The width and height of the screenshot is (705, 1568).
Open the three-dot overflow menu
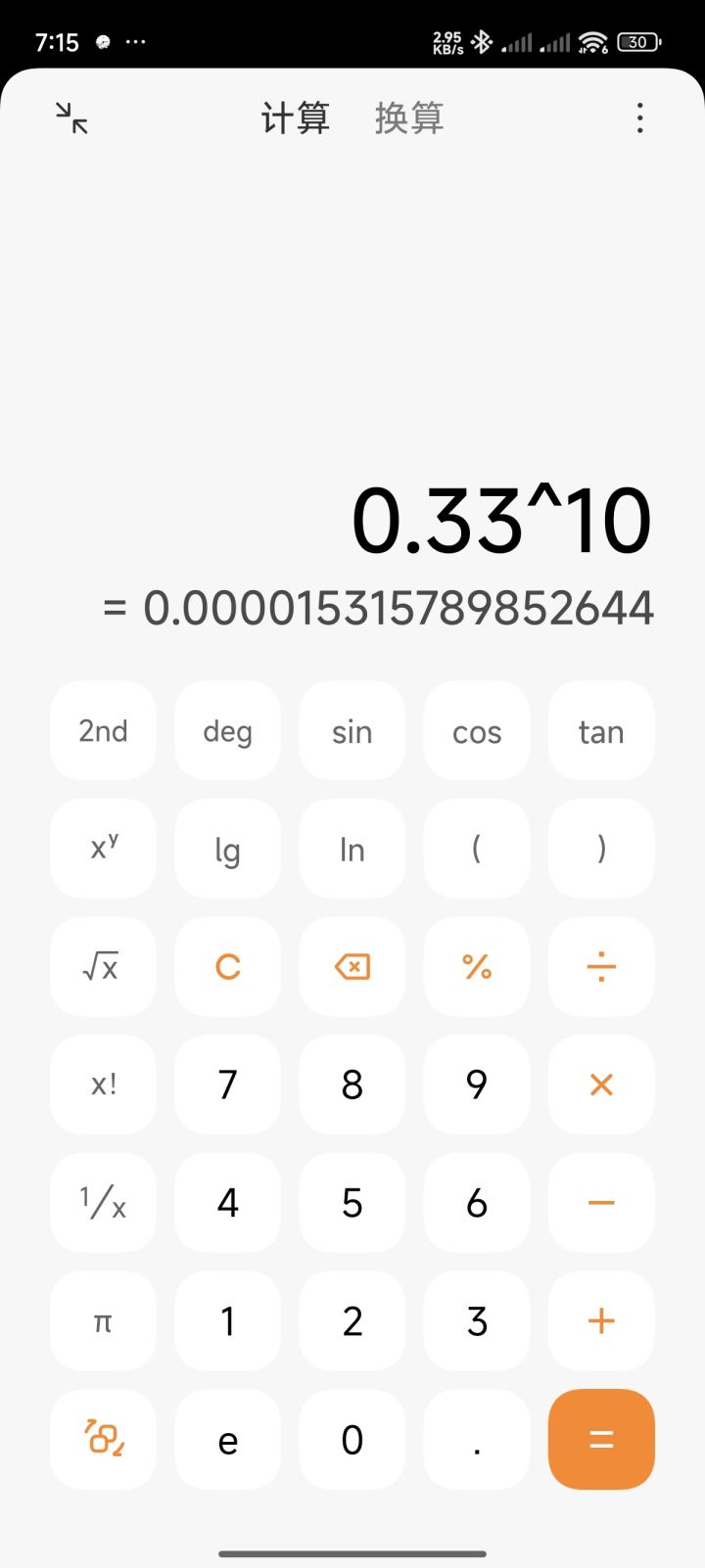click(638, 117)
